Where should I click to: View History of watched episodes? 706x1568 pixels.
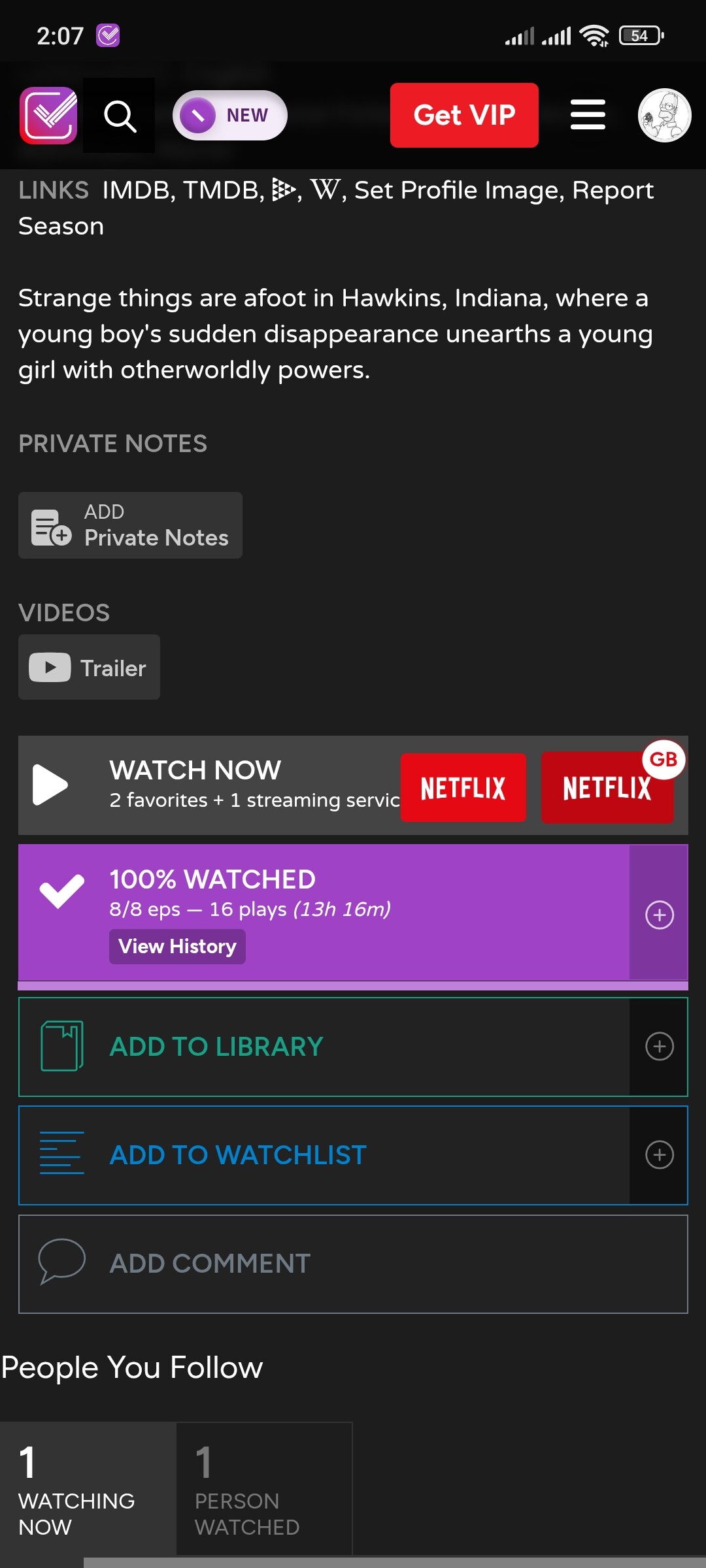pyautogui.click(x=177, y=946)
